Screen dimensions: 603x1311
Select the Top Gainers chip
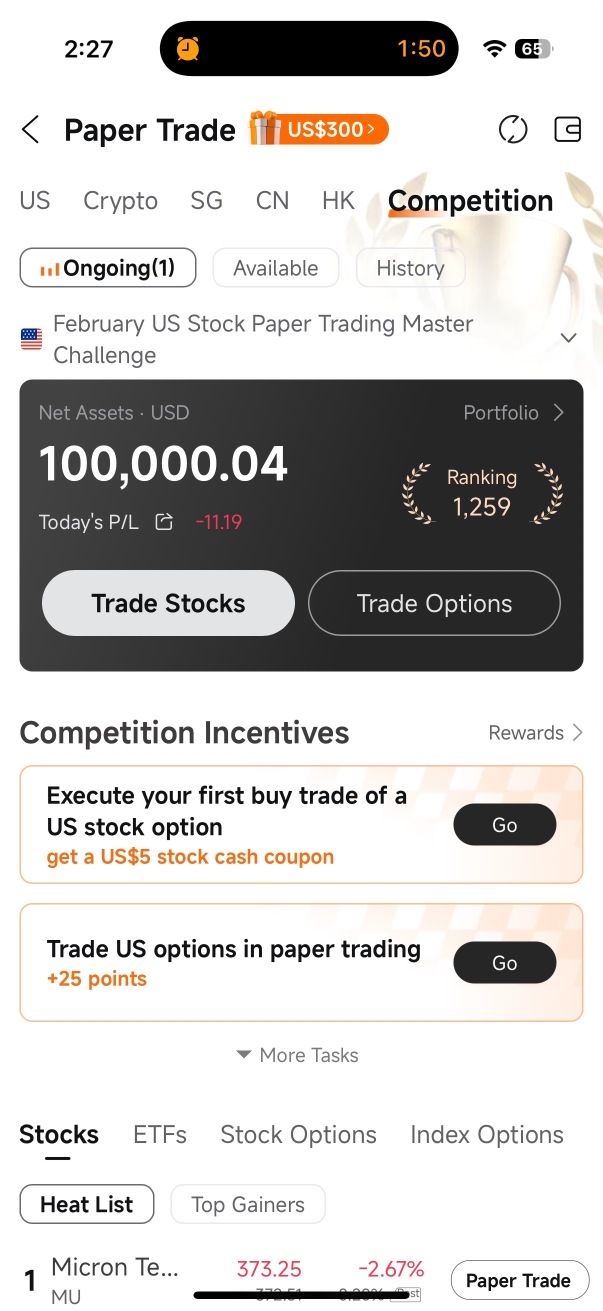coord(248,1205)
